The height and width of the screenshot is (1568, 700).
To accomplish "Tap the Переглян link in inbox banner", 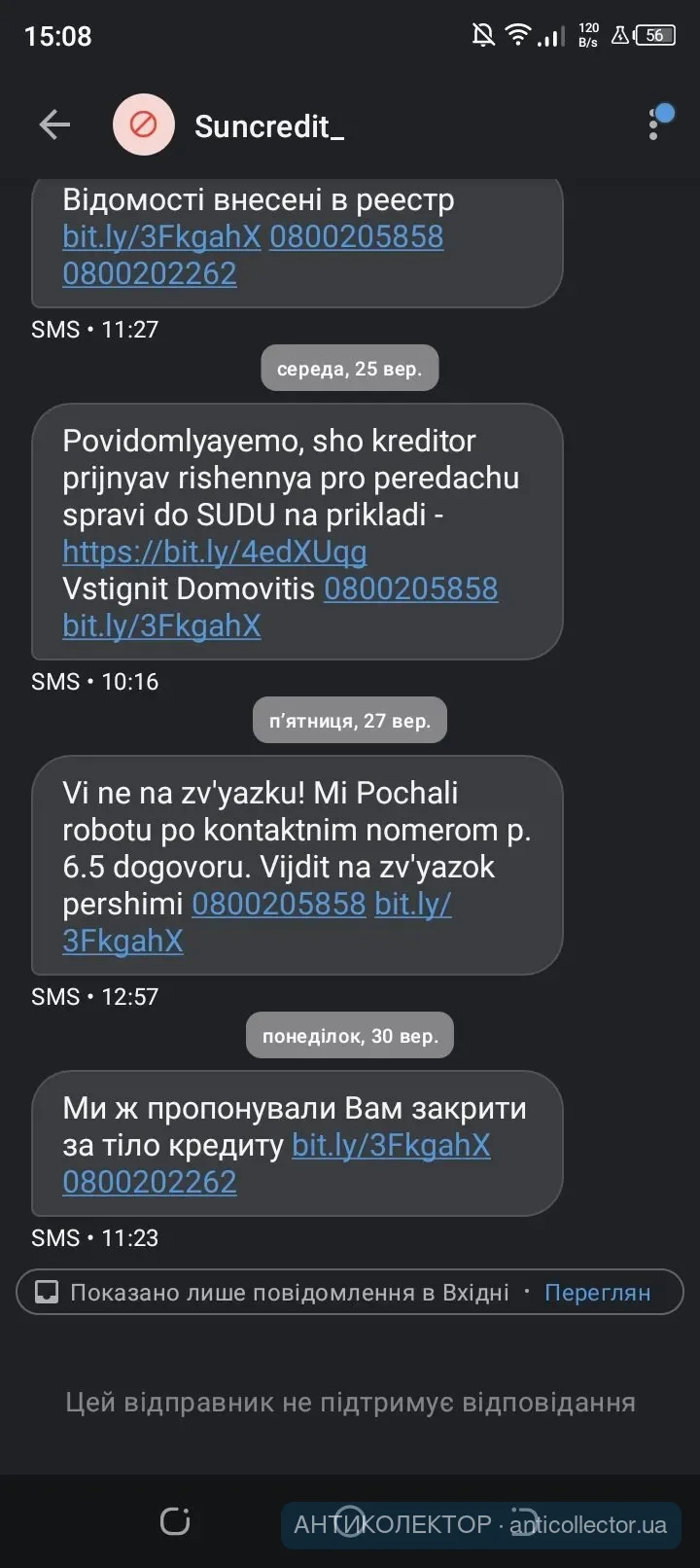I will point(597,1293).
